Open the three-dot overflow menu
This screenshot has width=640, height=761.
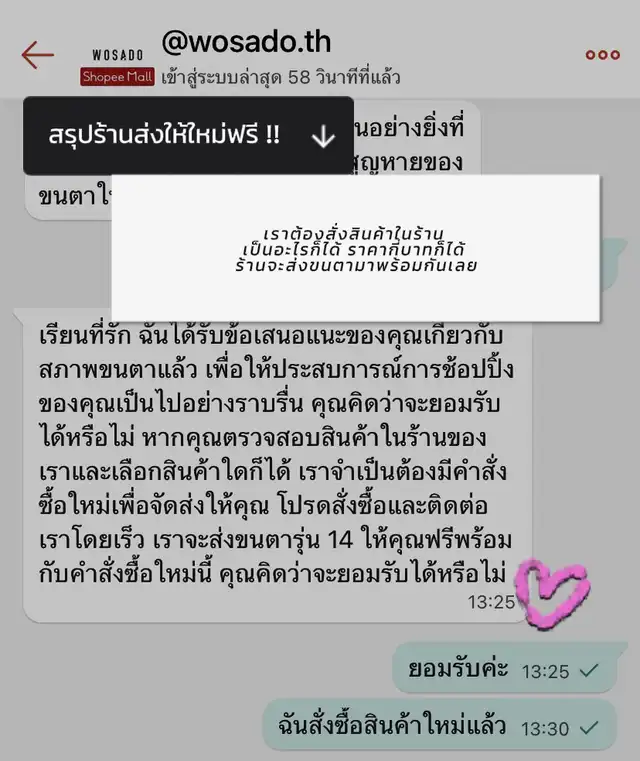pos(602,55)
